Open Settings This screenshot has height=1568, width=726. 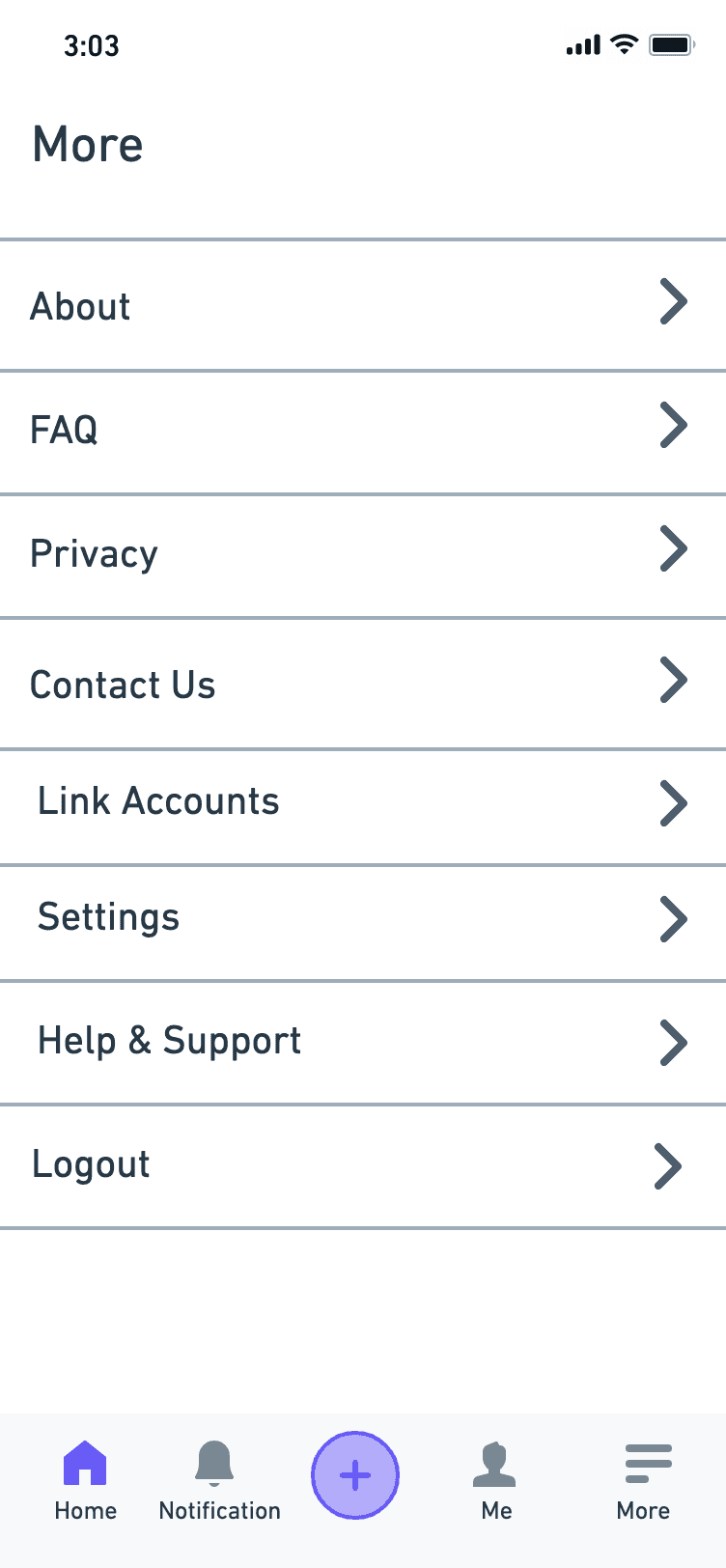point(363,923)
